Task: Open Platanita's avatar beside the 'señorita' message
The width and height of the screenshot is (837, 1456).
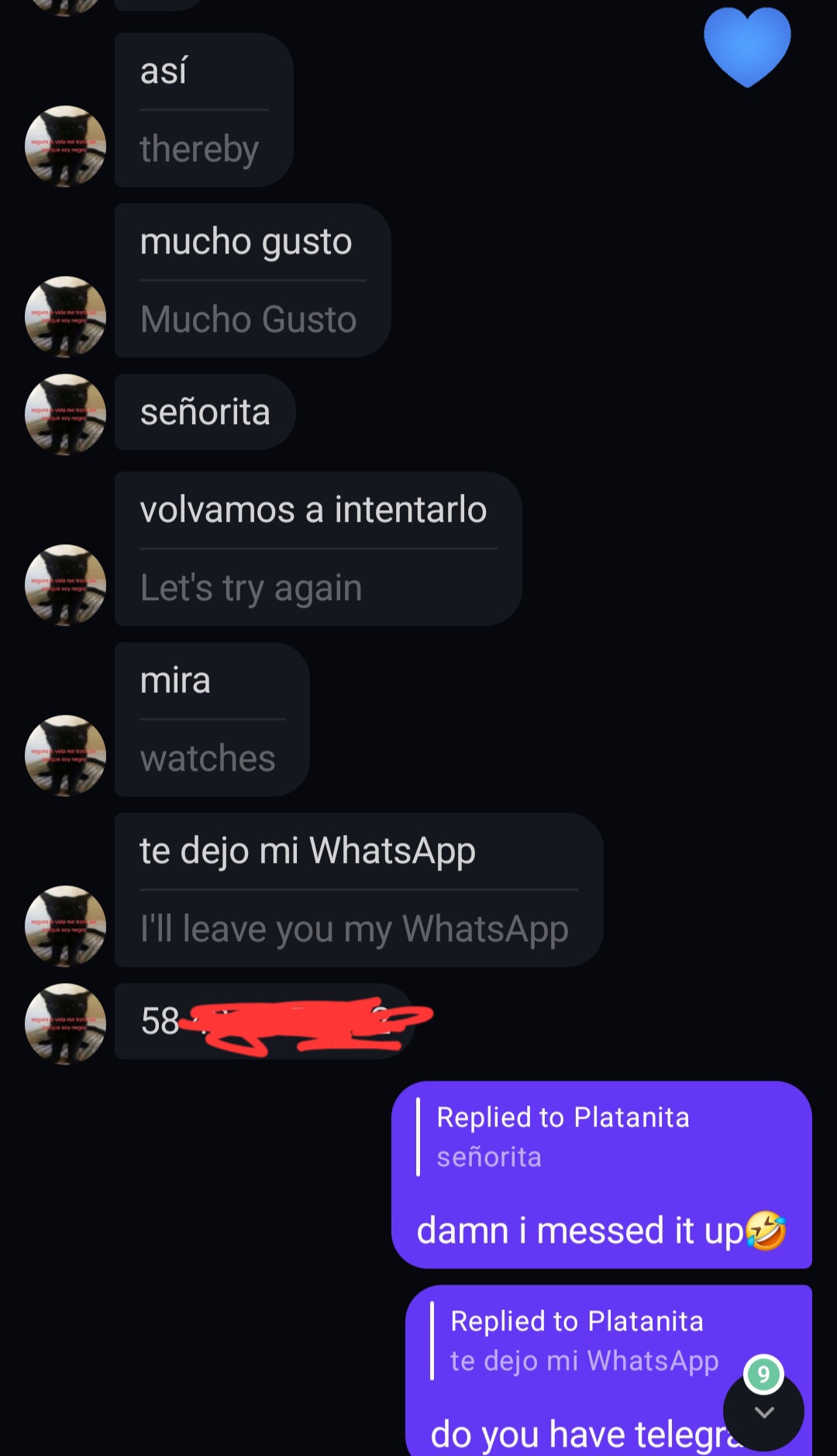Action: pos(66,414)
